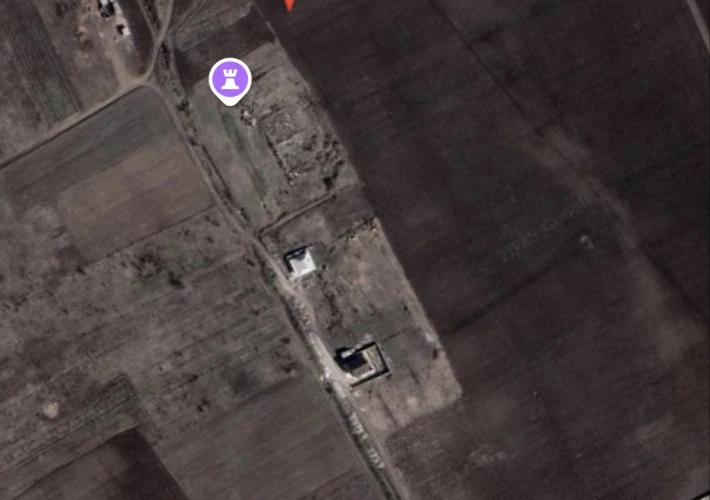Tap the purple castle landmark pin
This screenshot has width=710, height=500.
(x=229, y=80)
